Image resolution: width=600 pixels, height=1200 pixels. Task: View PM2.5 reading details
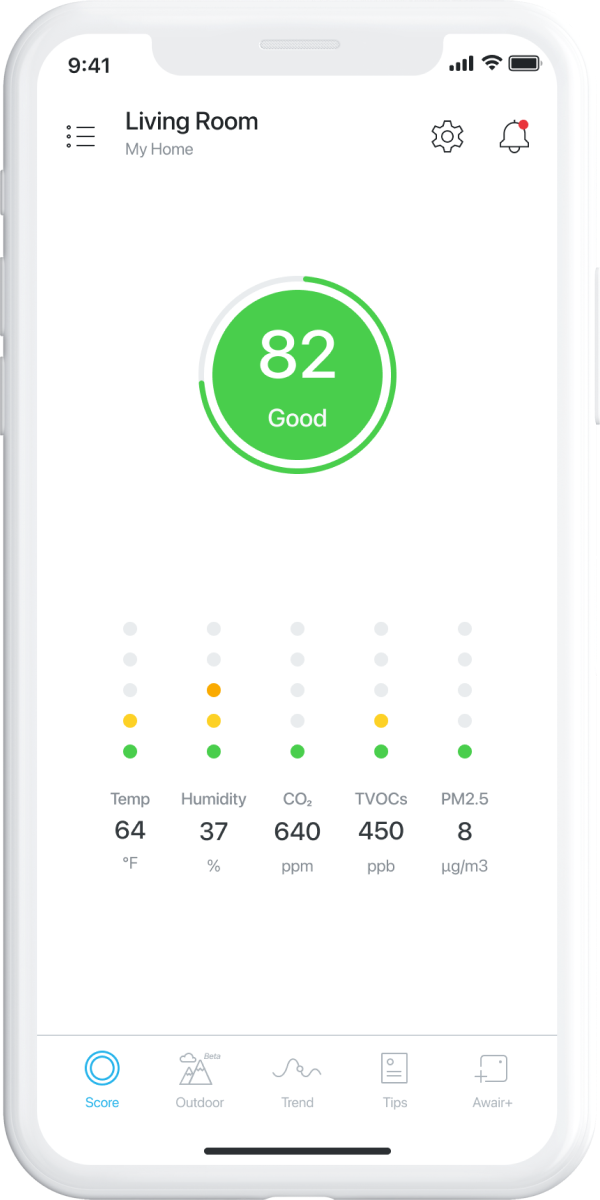coord(464,831)
